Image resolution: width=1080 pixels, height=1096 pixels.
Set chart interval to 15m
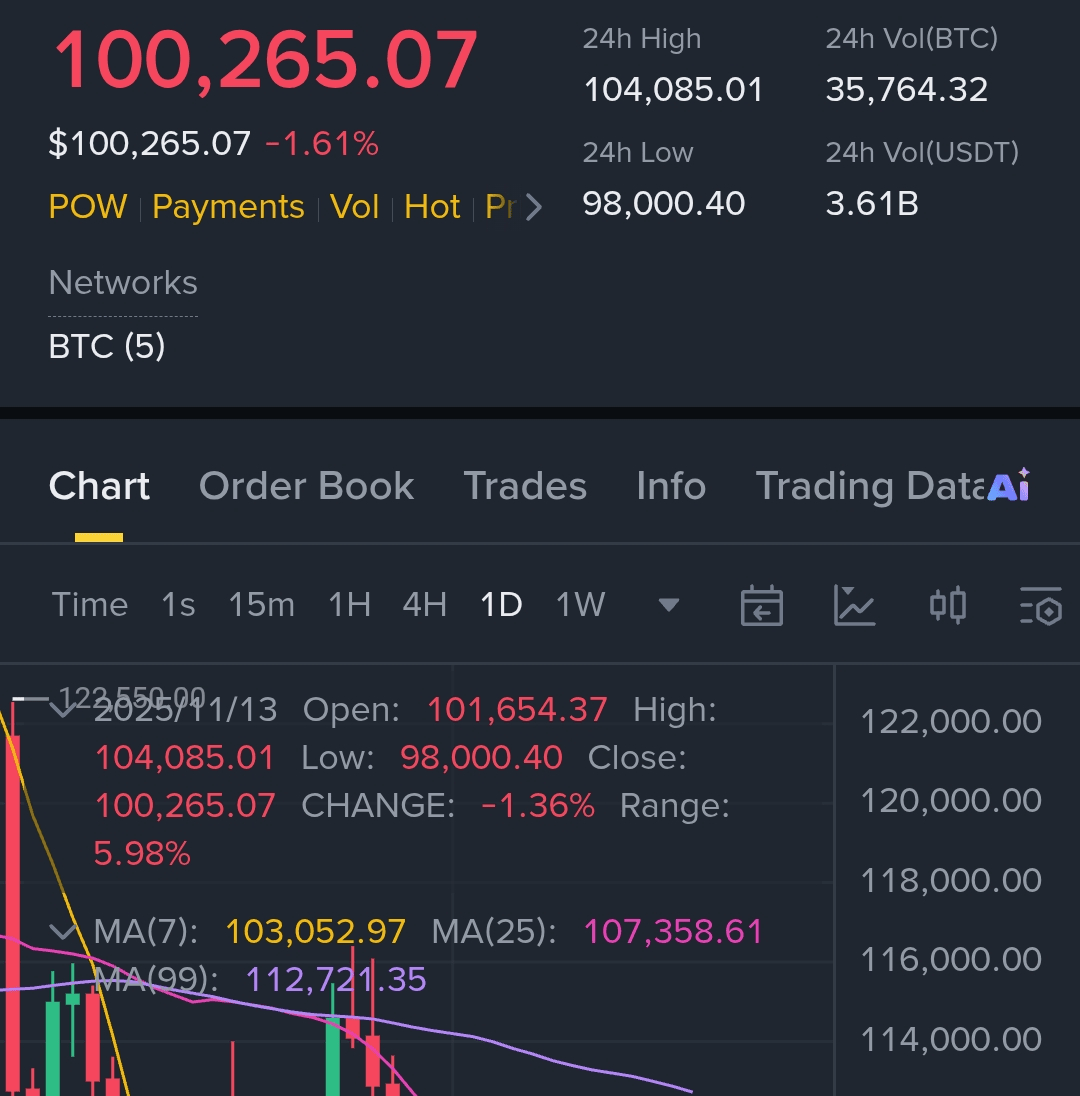click(261, 605)
